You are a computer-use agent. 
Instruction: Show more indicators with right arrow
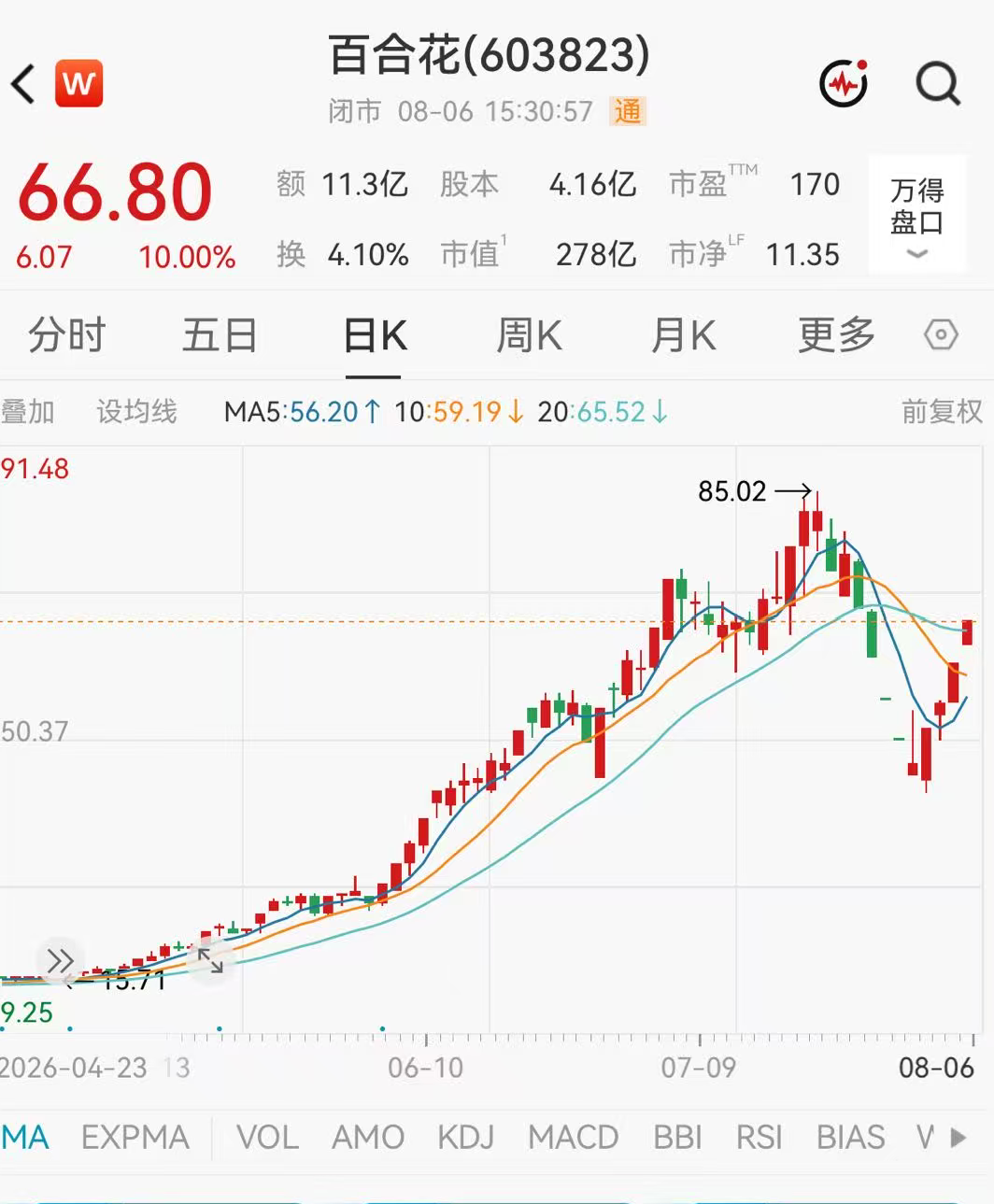pyautogui.click(x=958, y=1138)
